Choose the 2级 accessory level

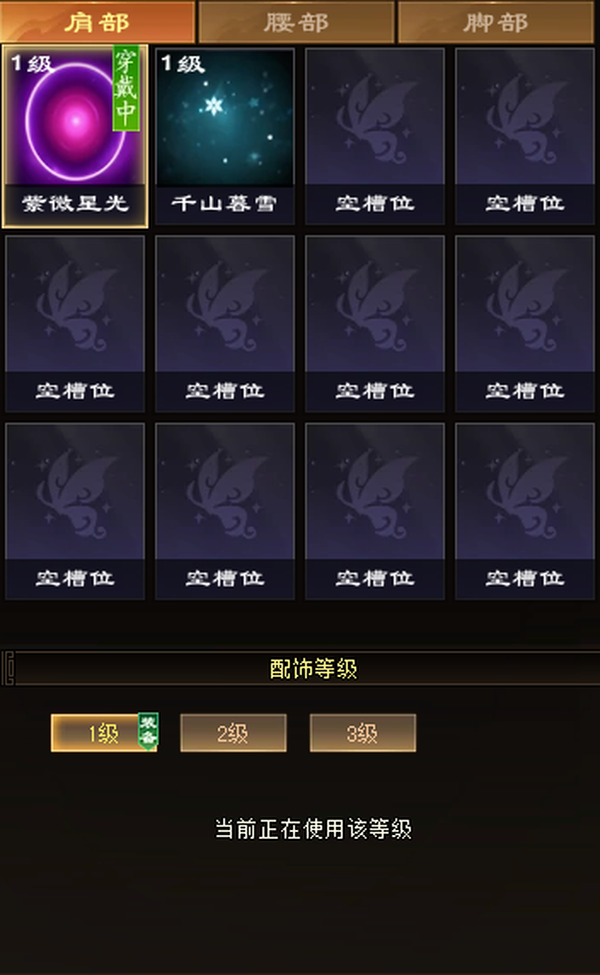pos(233,732)
